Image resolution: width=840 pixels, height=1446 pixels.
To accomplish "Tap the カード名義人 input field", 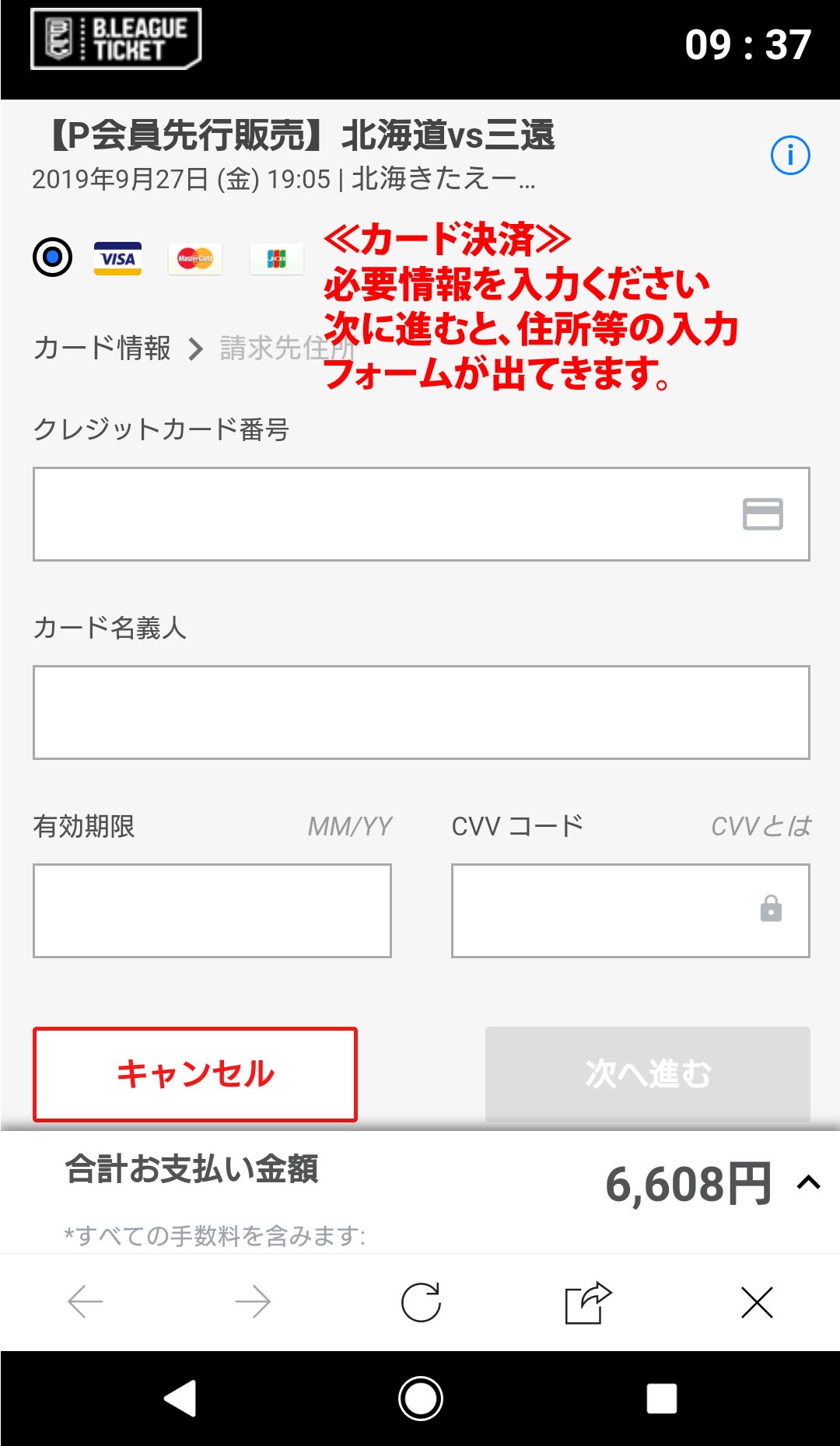I will 421,712.
